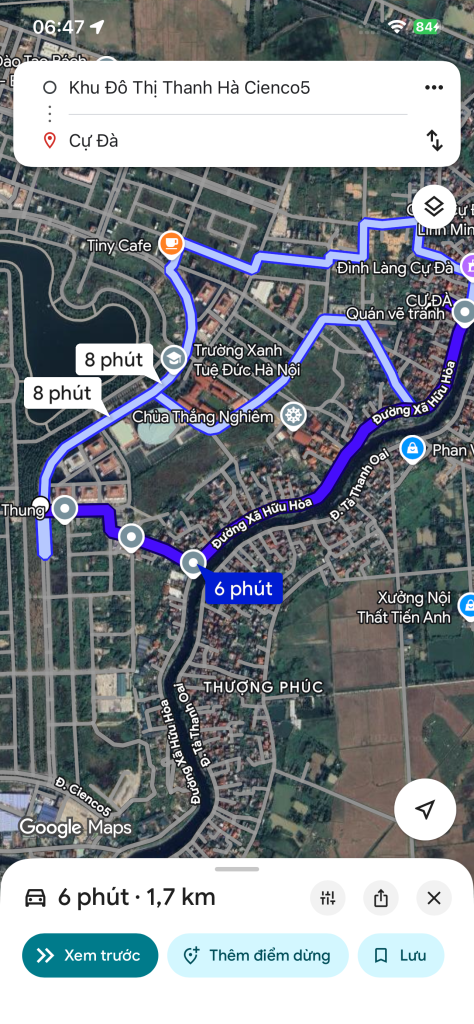Select Tiny Cafe marker on the map
474x1024 pixels.
click(x=172, y=244)
